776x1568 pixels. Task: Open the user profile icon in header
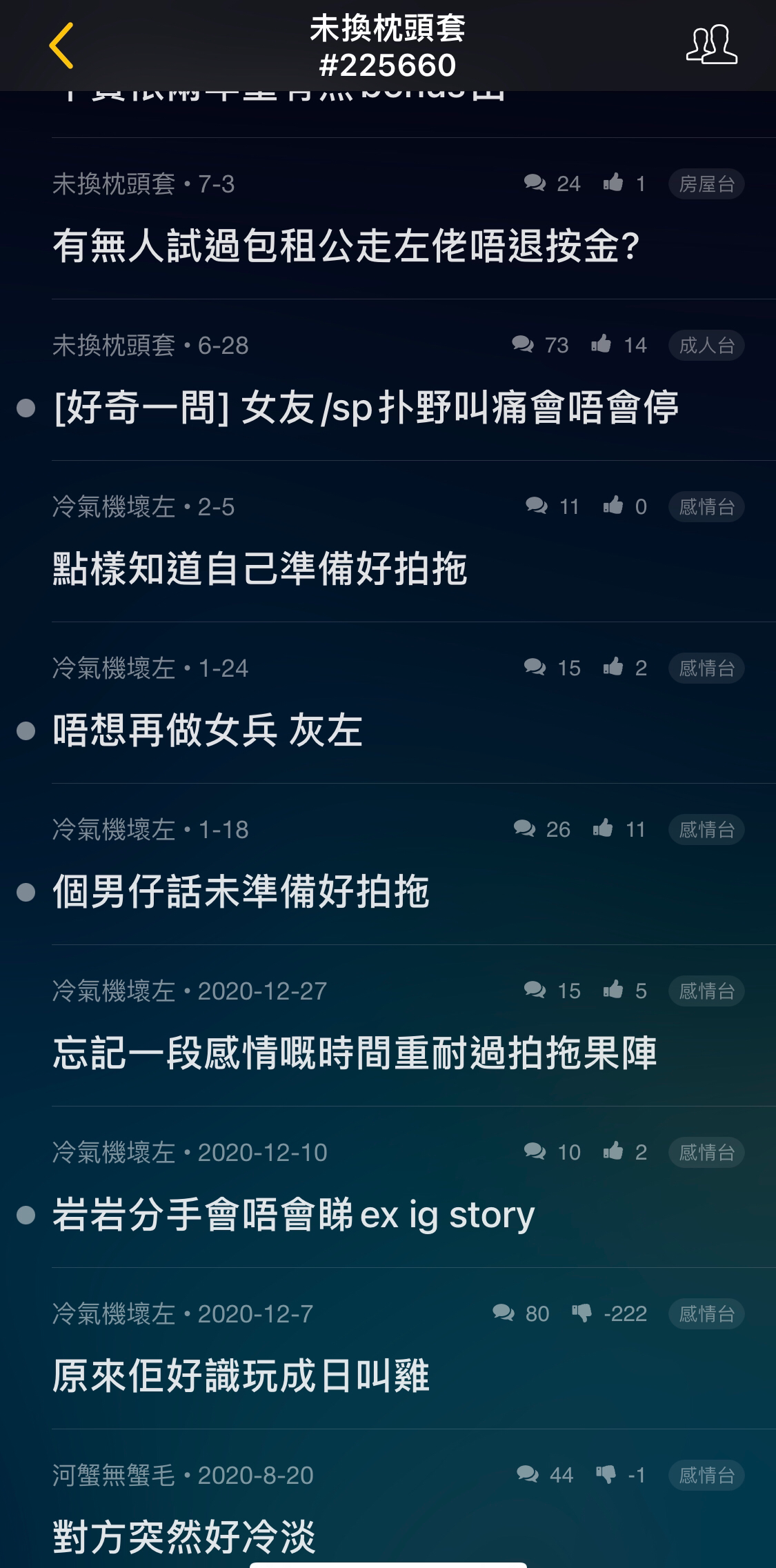[x=712, y=45]
